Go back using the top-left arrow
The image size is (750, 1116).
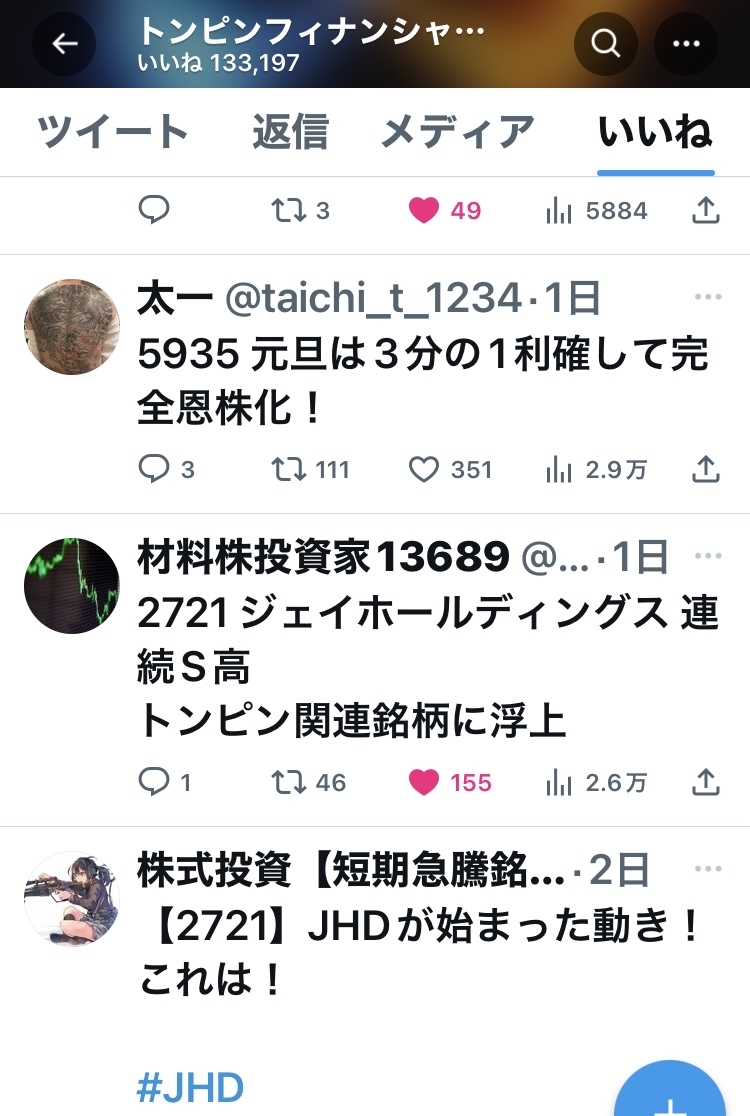pyautogui.click(x=65, y=44)
